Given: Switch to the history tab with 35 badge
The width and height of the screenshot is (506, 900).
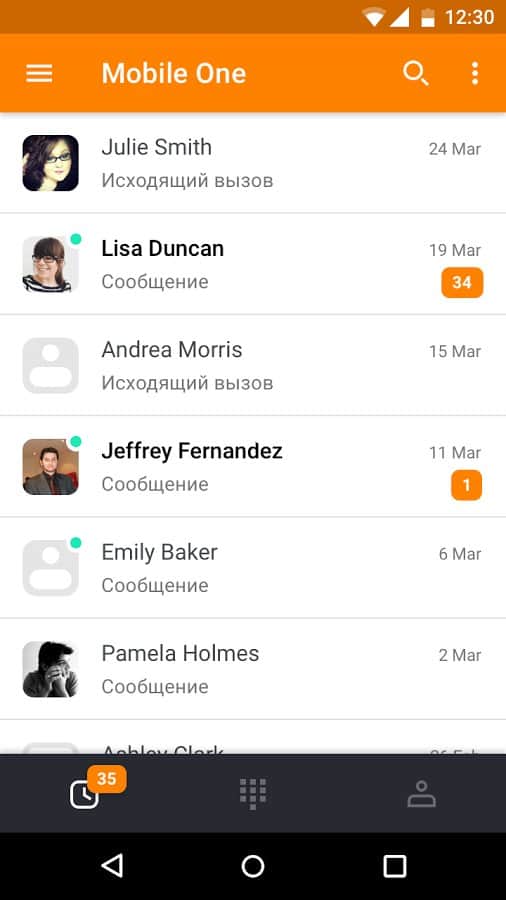Looking at the screenshot, I should coord(84,793).
